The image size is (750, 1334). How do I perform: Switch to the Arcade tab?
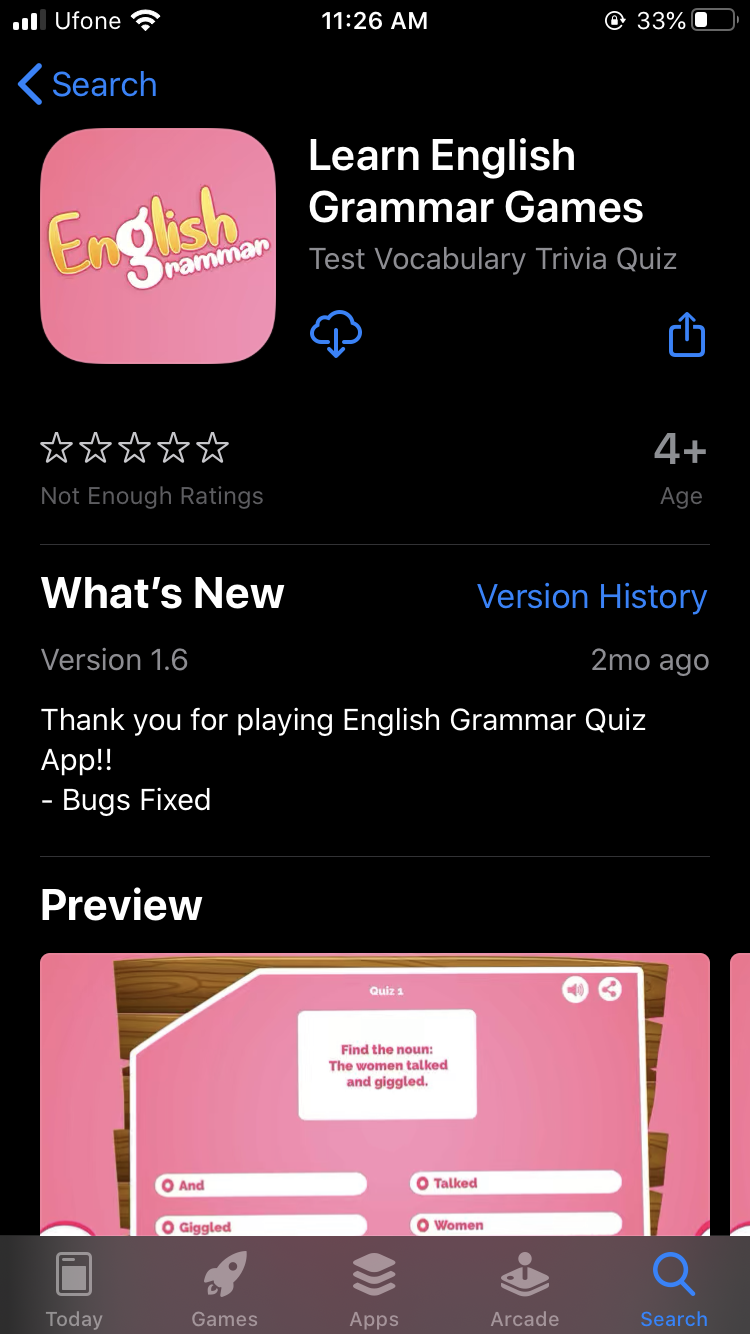coord(524,1288)
